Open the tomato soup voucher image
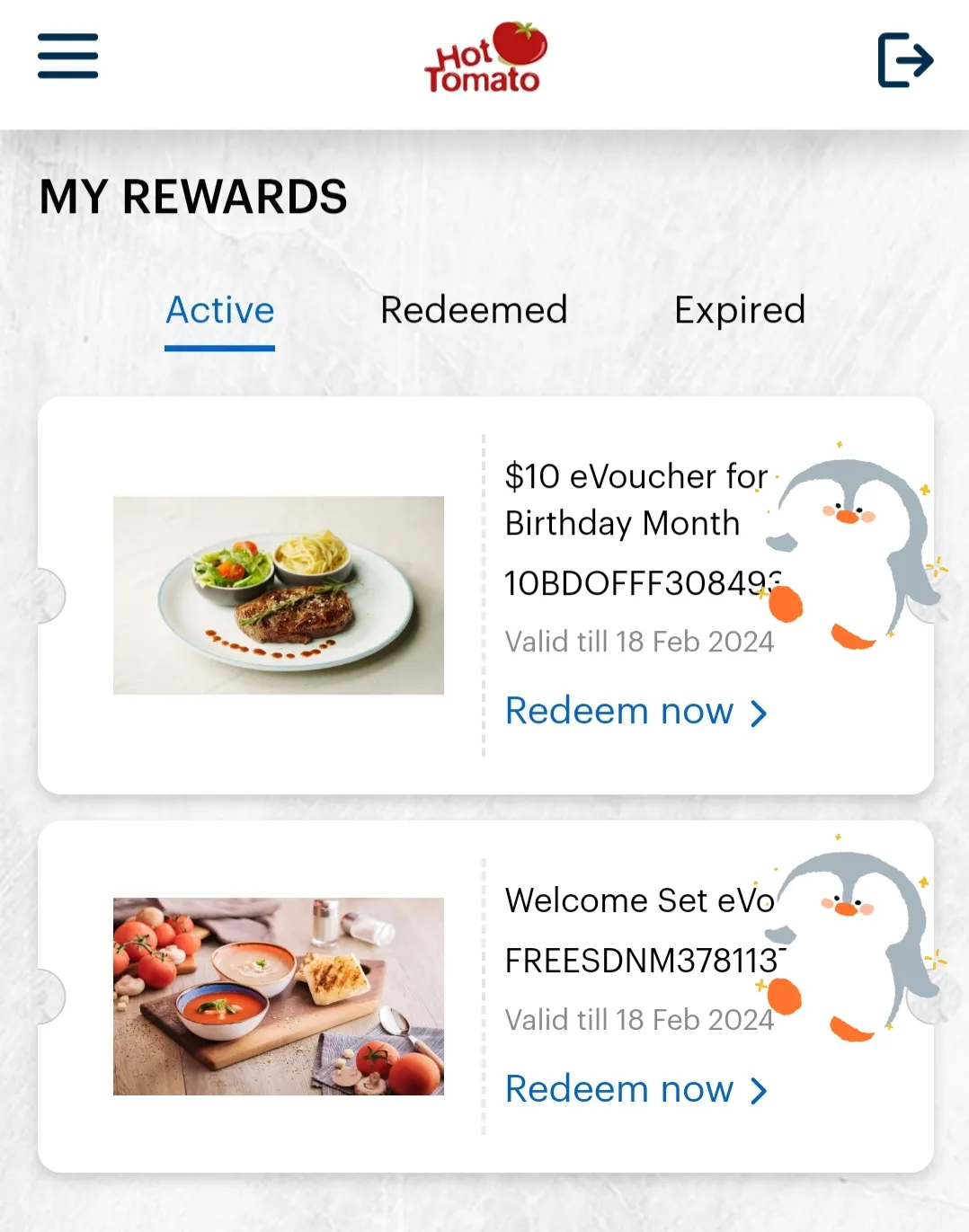This screenshot has width=969, height=1232. (x=279, y=996)
